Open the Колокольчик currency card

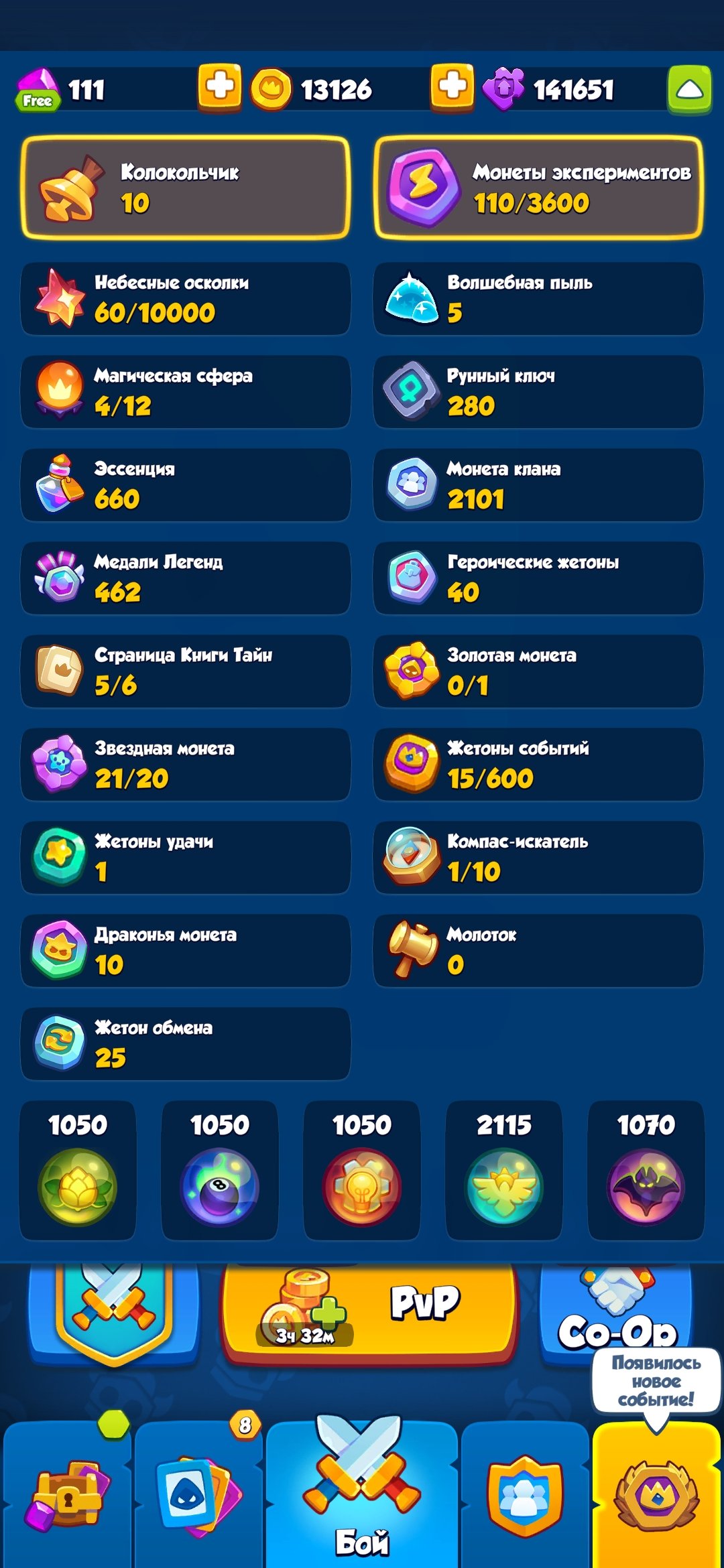click(186, 188)
